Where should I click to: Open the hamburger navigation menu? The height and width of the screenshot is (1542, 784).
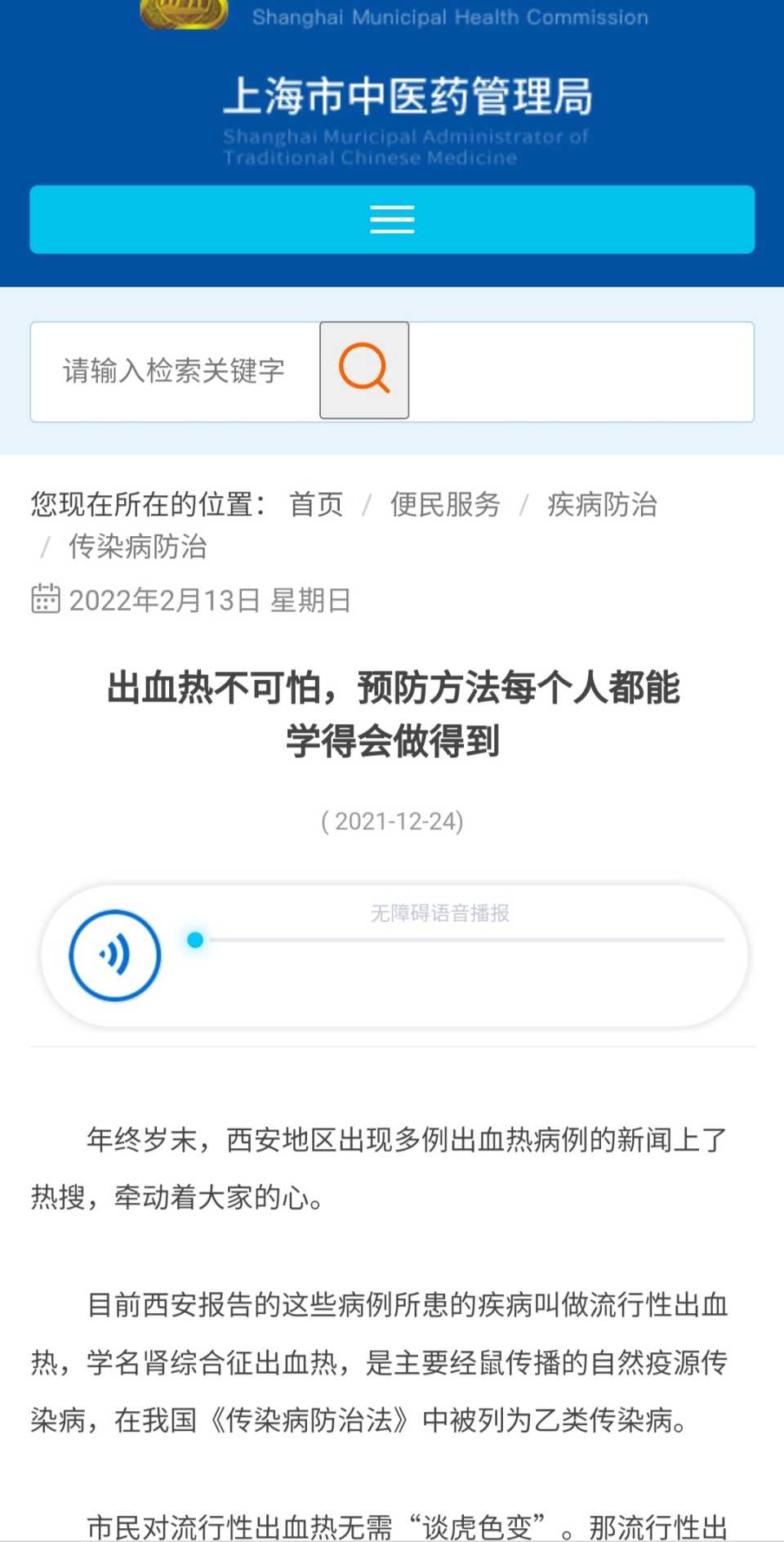click(x=392, y=219)
